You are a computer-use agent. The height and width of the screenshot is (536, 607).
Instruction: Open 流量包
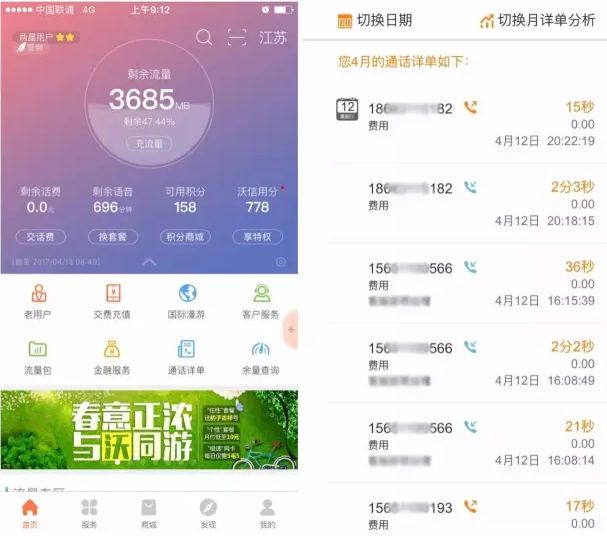pyautogui.click(x=39, y=357)
